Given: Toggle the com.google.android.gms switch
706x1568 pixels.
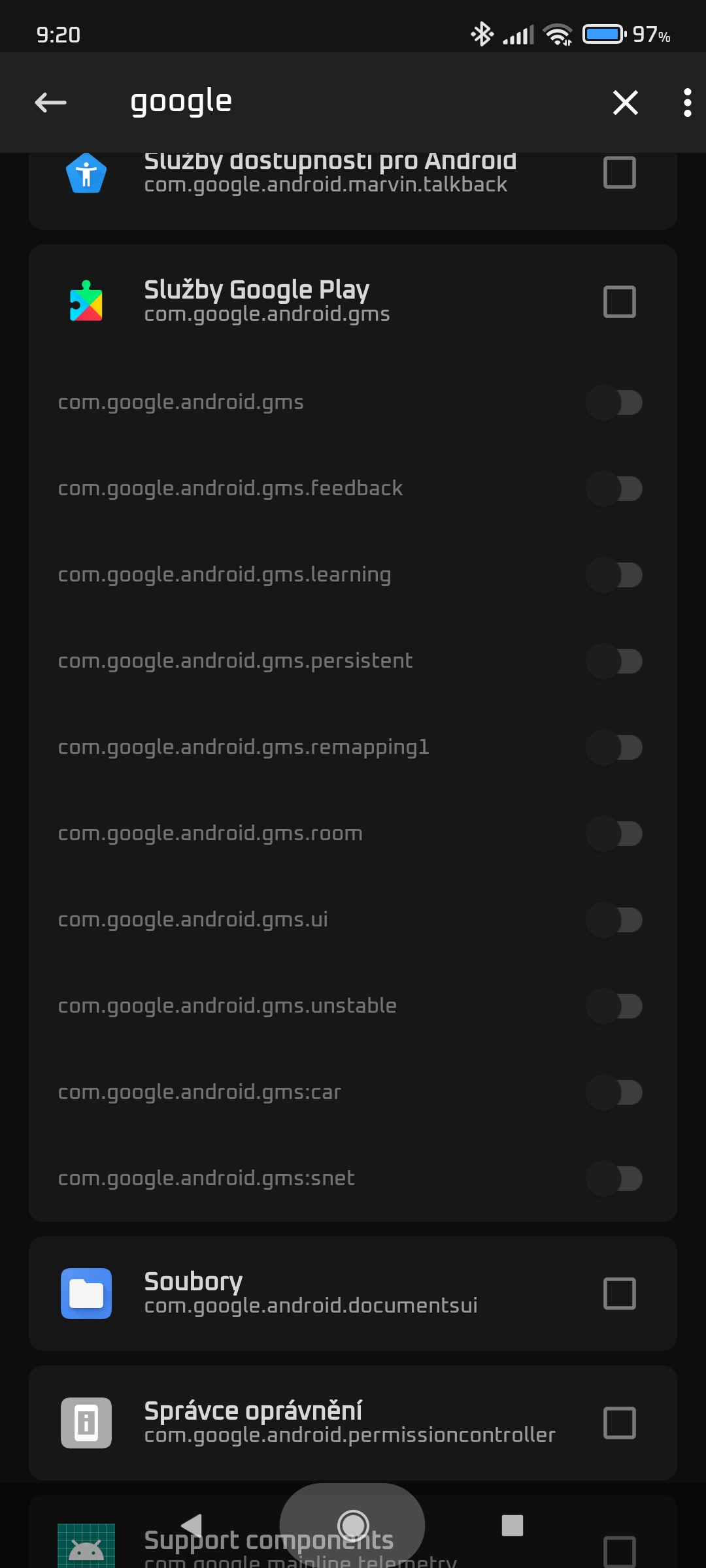Looking at the screenshot, I should tap(614, 402).
